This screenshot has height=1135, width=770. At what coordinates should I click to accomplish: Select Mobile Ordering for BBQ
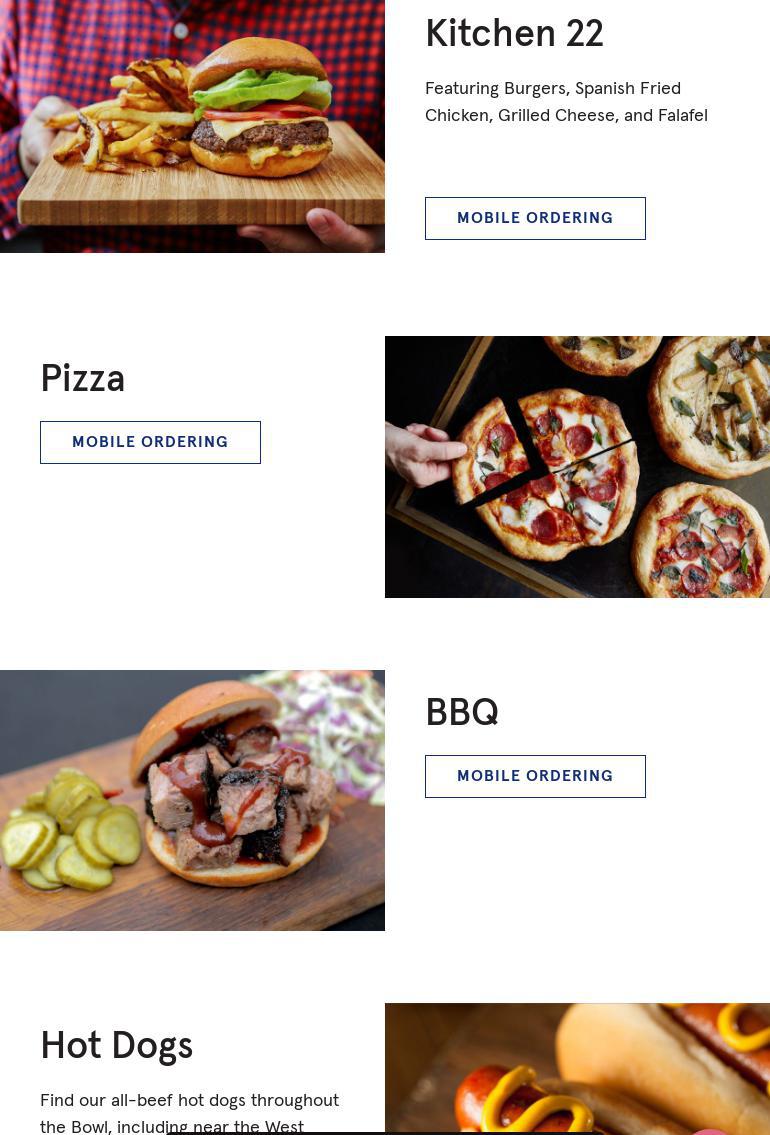(x=535, y=776)
